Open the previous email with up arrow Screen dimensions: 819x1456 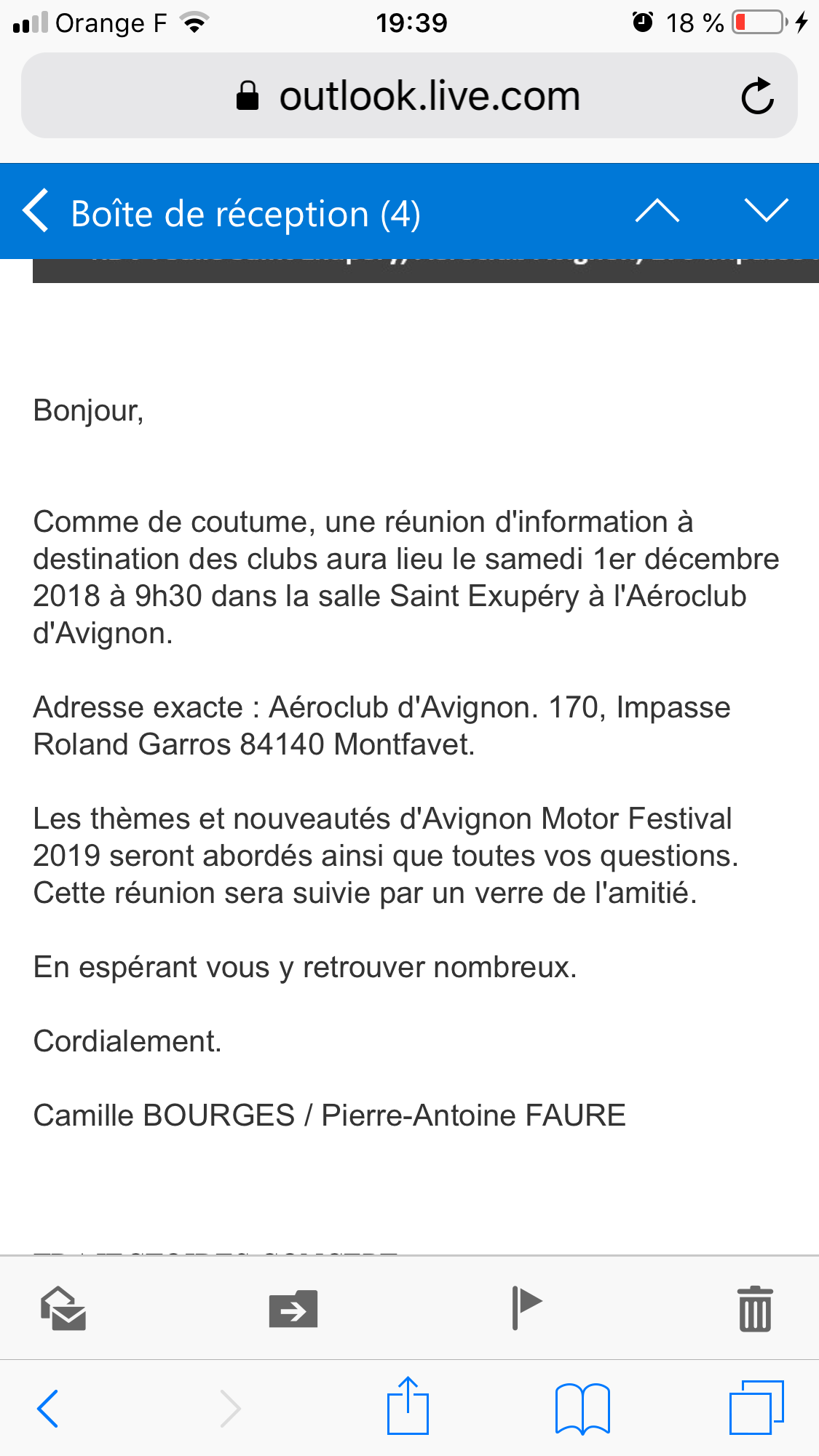[x=657, y=211]
